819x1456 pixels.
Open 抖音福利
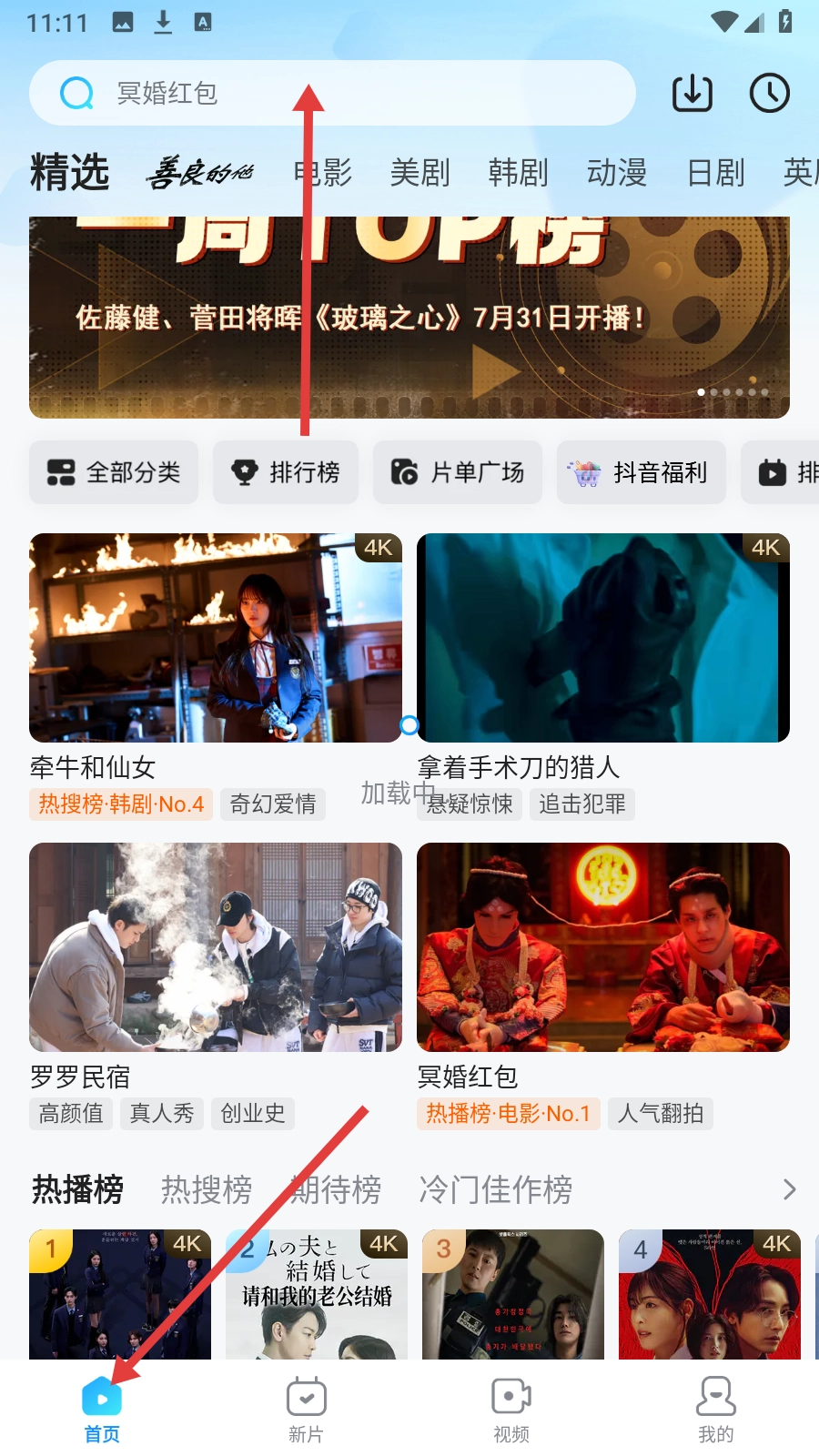641,472
